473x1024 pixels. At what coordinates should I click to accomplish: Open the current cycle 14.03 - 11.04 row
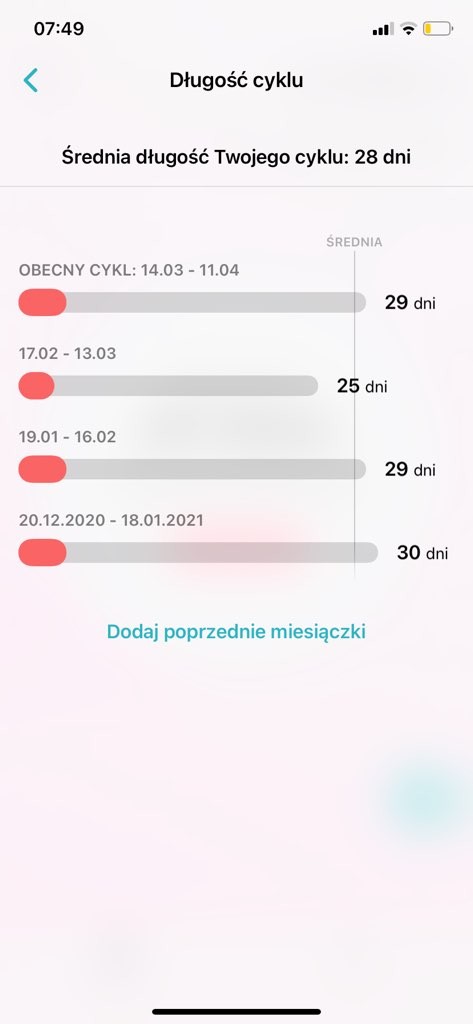pos(236,290)
